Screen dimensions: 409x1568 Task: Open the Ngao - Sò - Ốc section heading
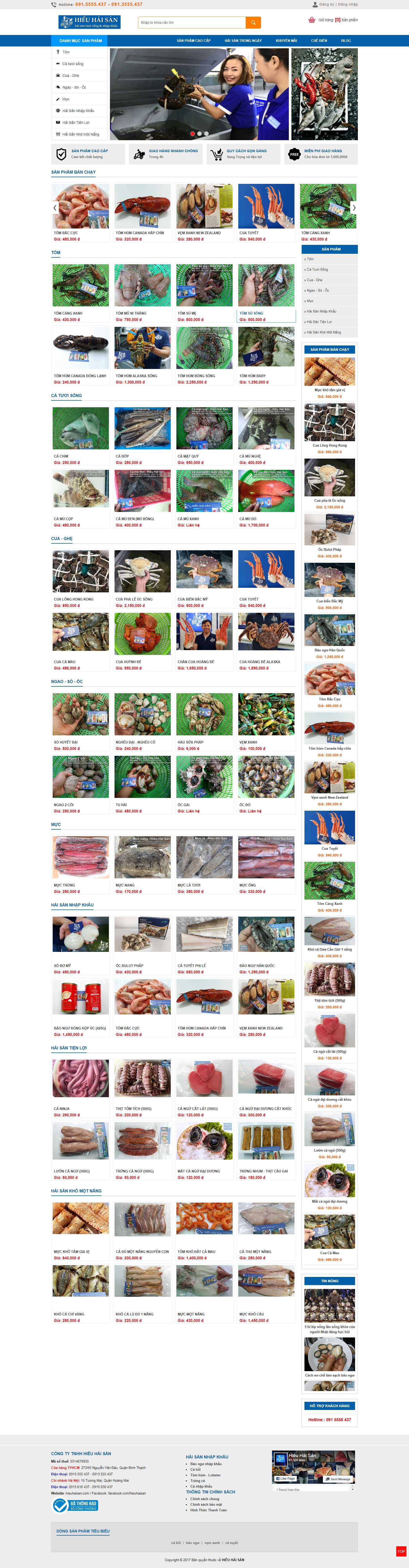pos(66,682)
